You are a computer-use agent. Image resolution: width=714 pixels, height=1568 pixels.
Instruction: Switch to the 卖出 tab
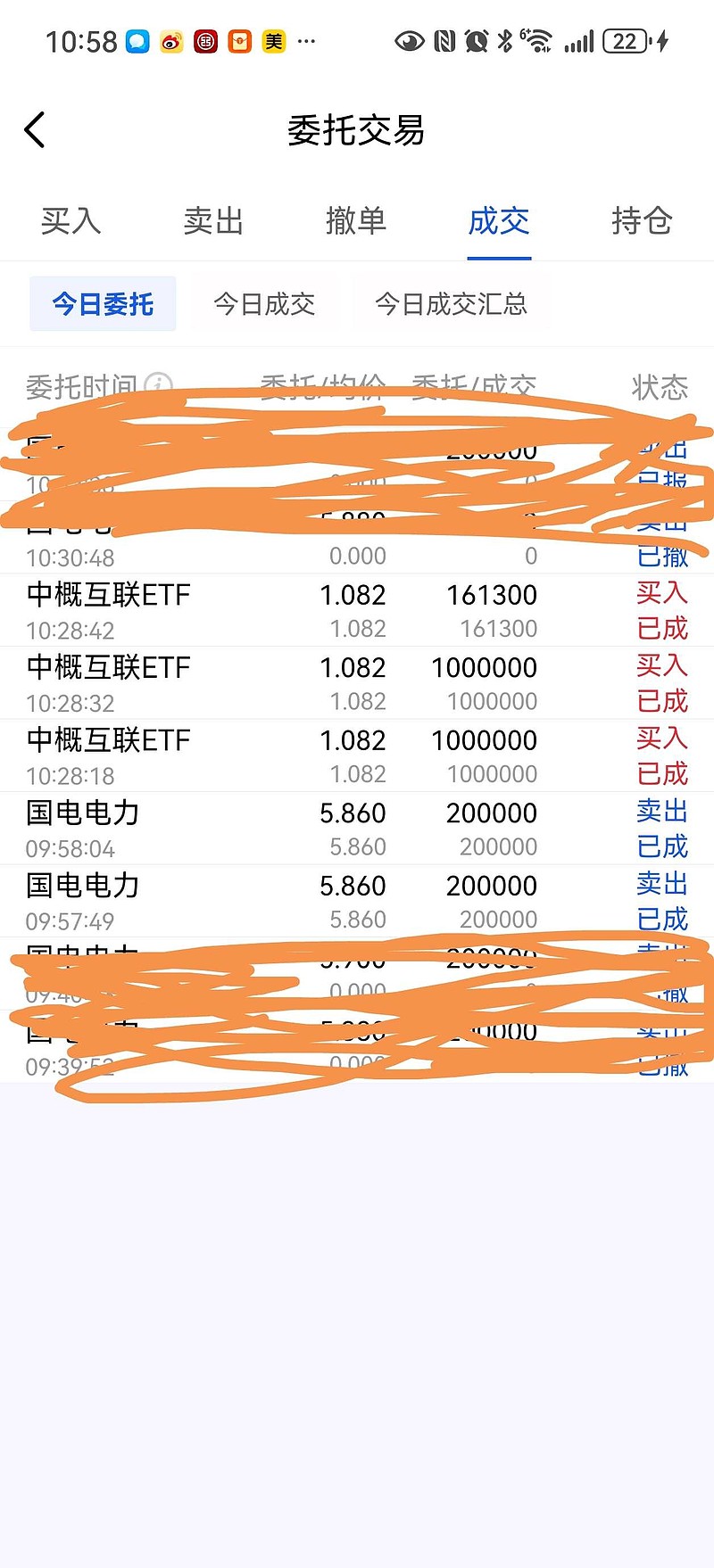click(213, 221)
